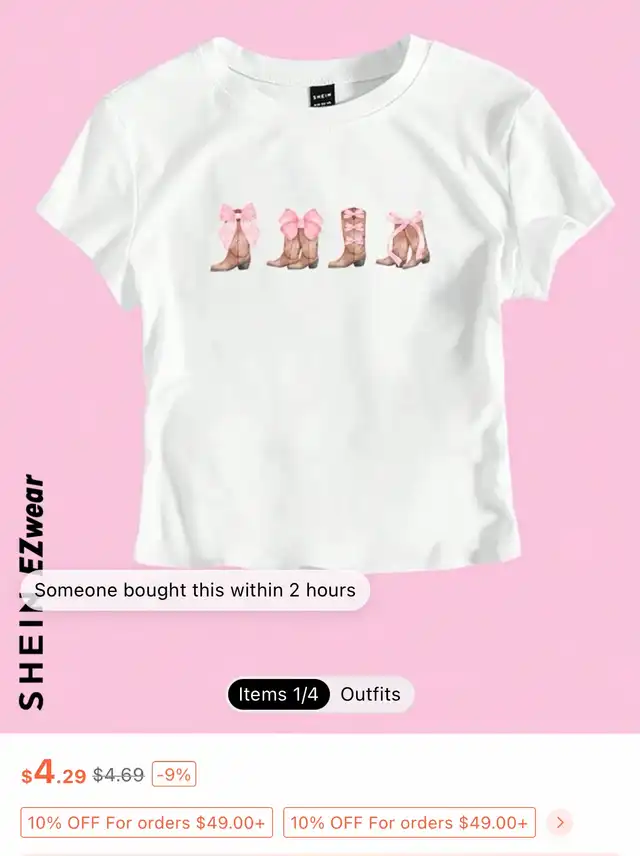This screenshot has height=856, width=640.
Task: Select the Items 1/4 segment
Action: pos(278,694)
